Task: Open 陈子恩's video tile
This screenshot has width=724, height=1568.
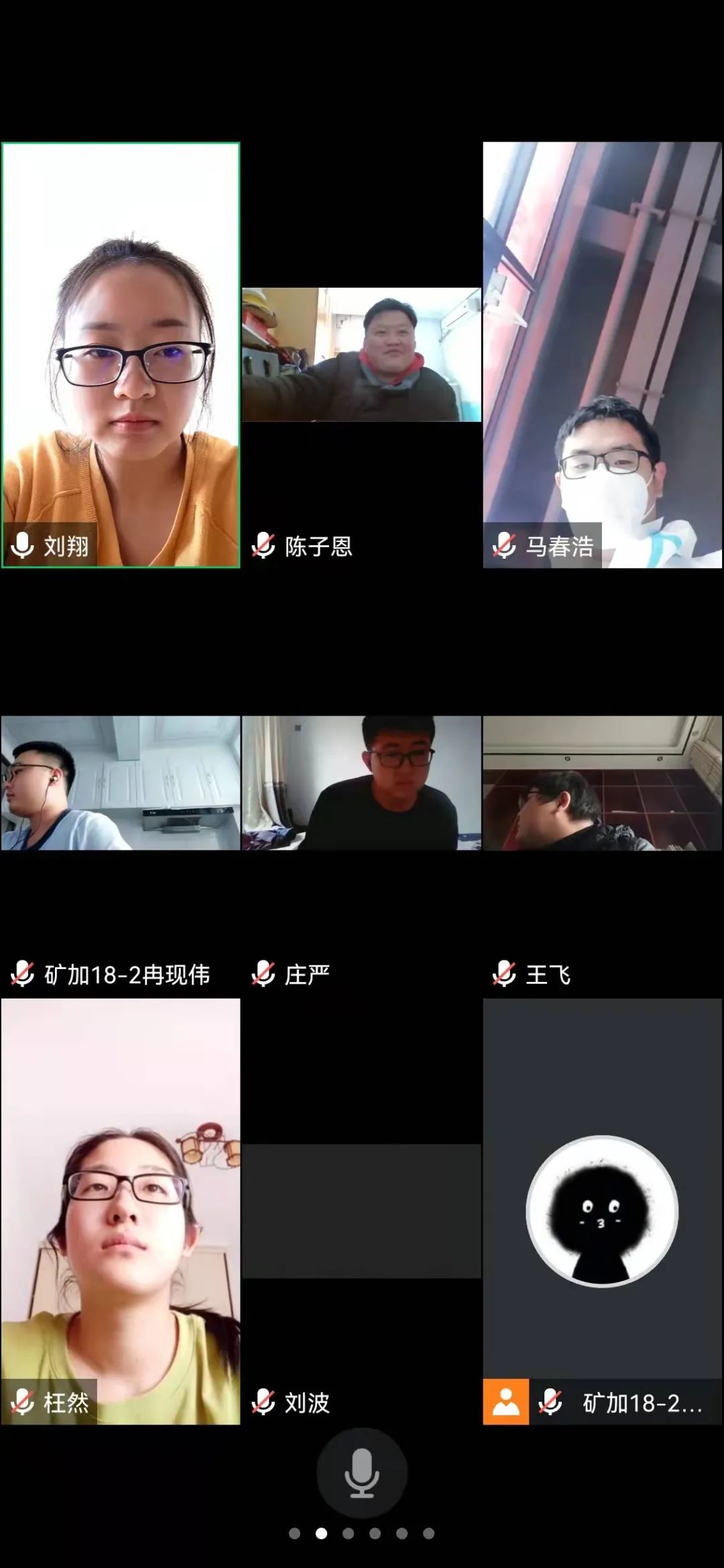Action: (x=361, y=355)
